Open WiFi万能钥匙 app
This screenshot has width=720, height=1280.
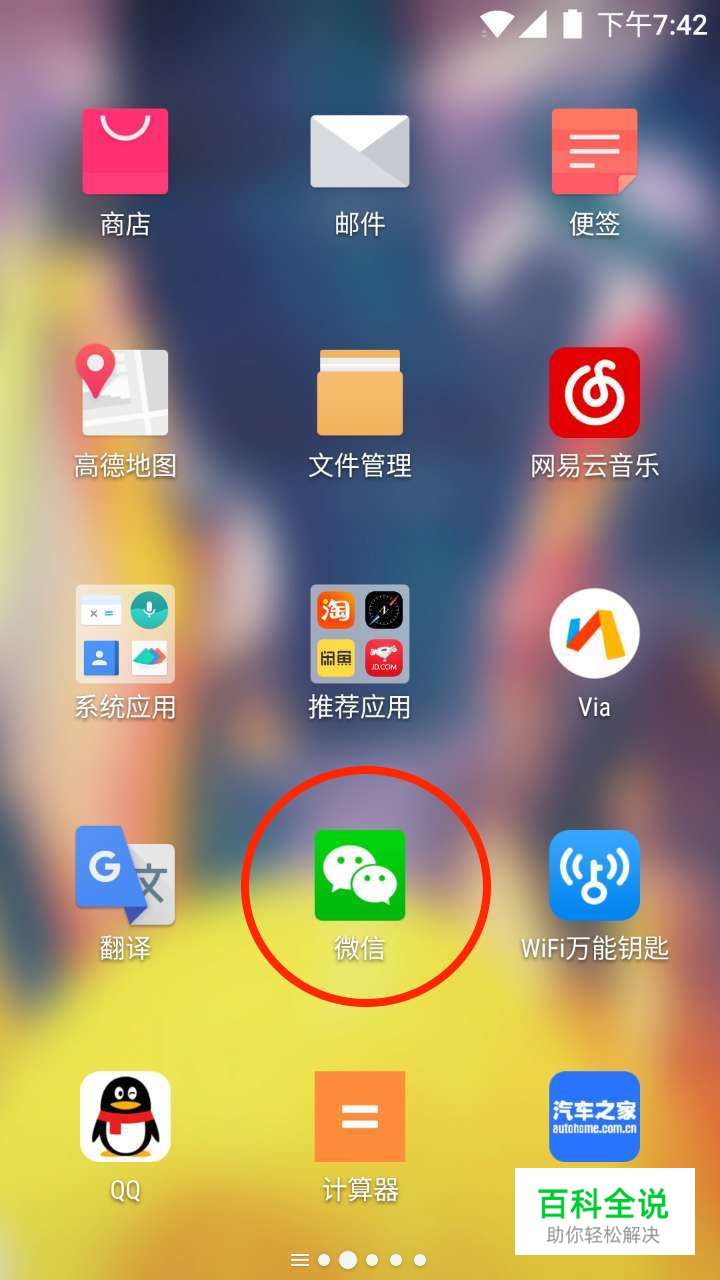[x=594, y=875]
